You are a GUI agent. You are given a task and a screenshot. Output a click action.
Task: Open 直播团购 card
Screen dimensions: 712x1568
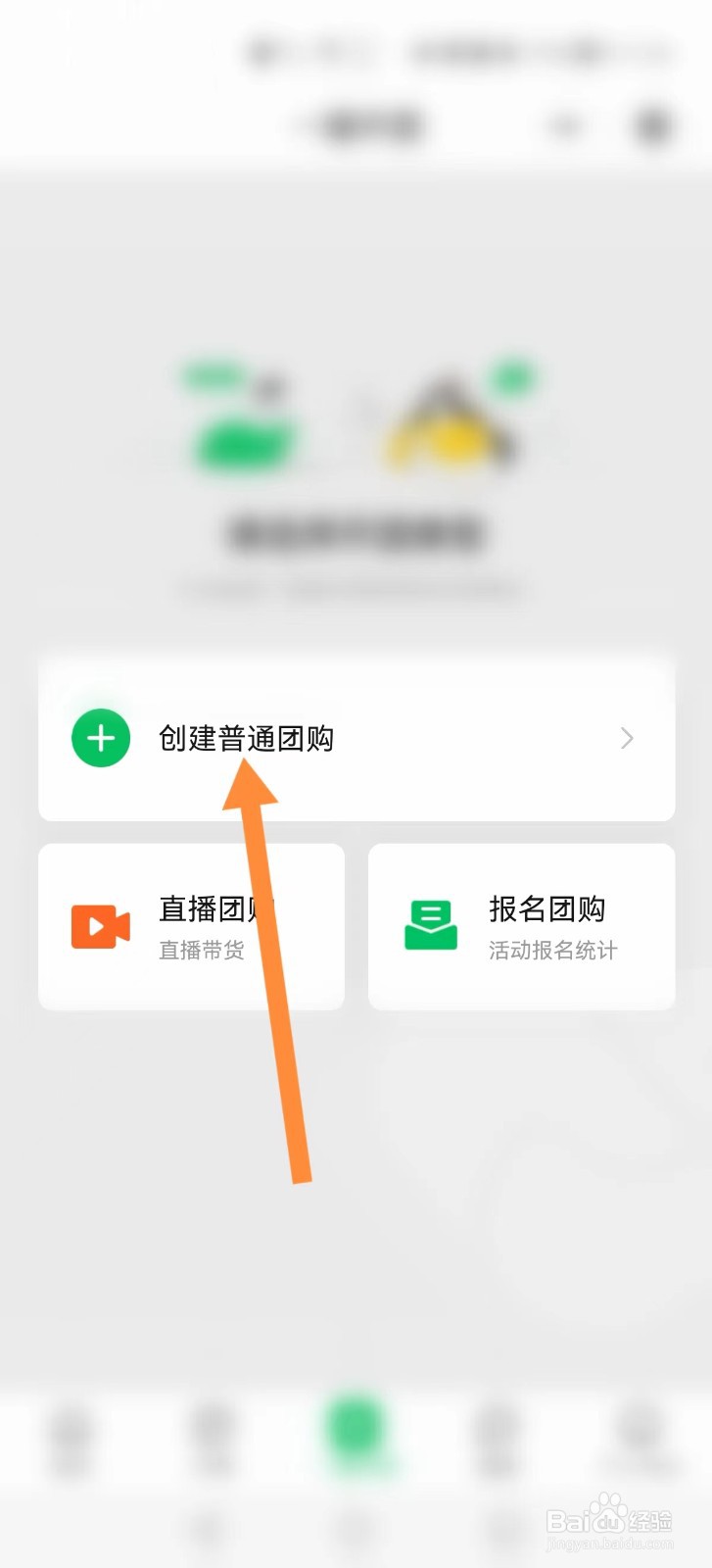pos(191,925)
